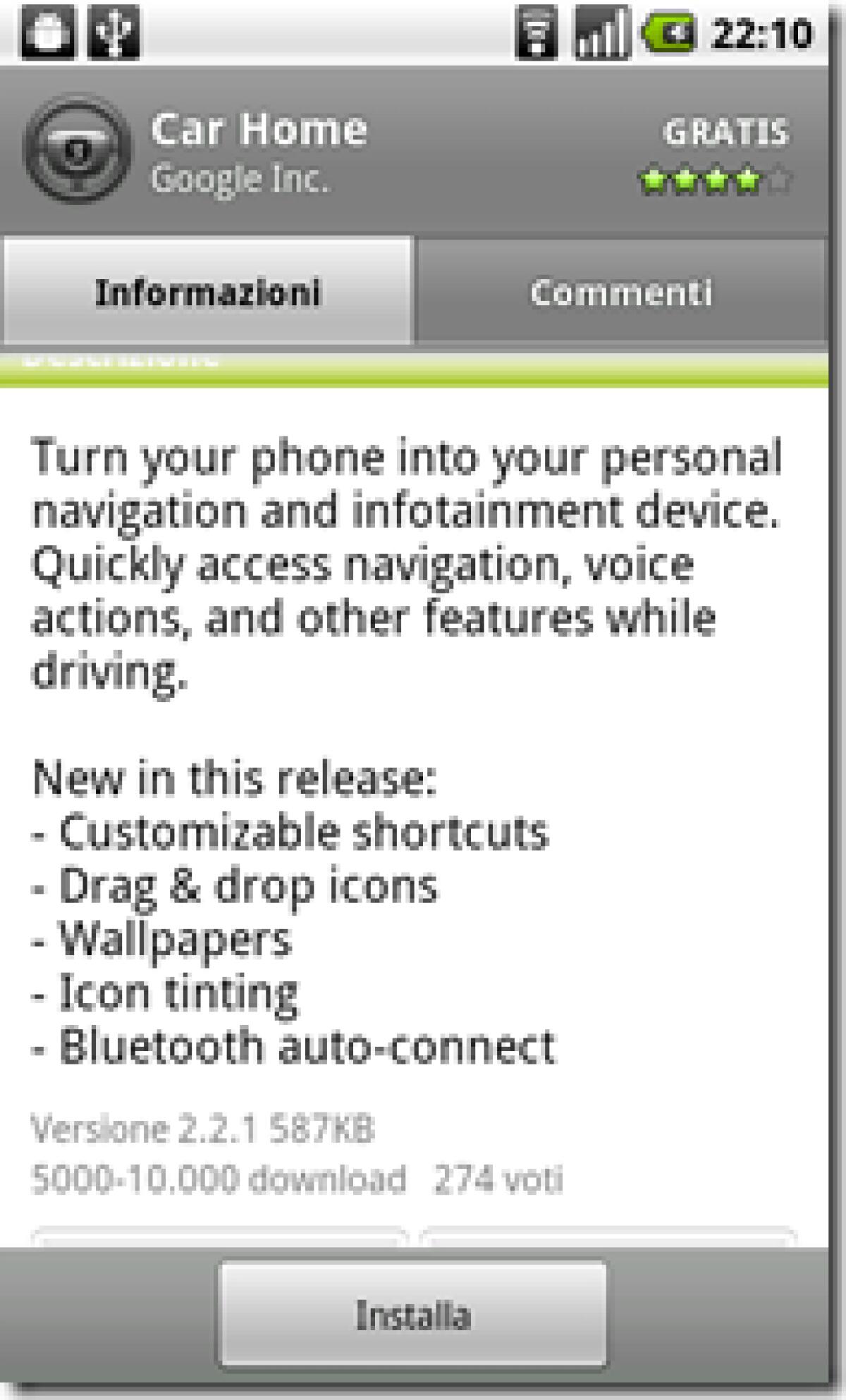
Task: Switch to the Informazioni tab
Action: pyautogui.click(x=208, y=289)
